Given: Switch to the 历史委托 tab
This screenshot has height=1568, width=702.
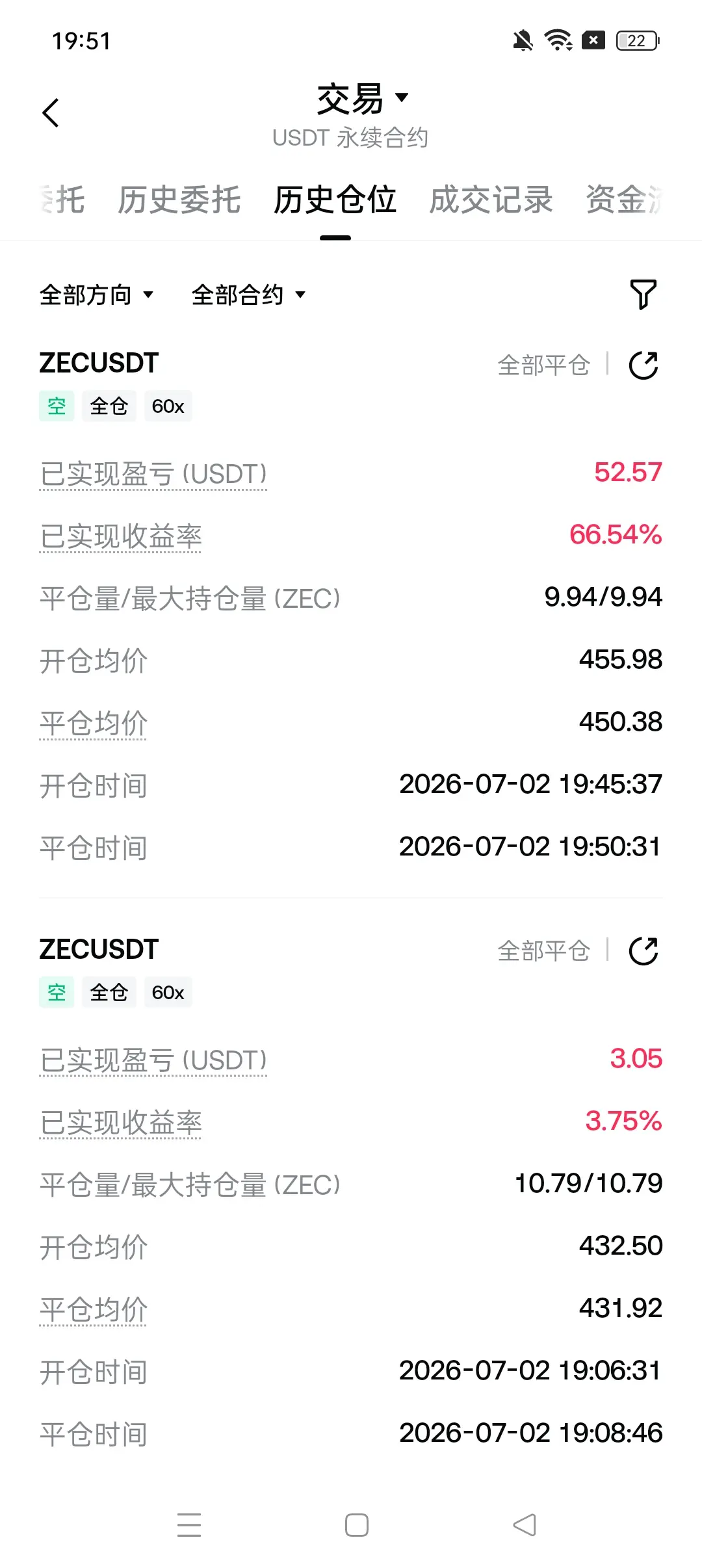Looking at the screenshot, I should click(x=179, y=200).
